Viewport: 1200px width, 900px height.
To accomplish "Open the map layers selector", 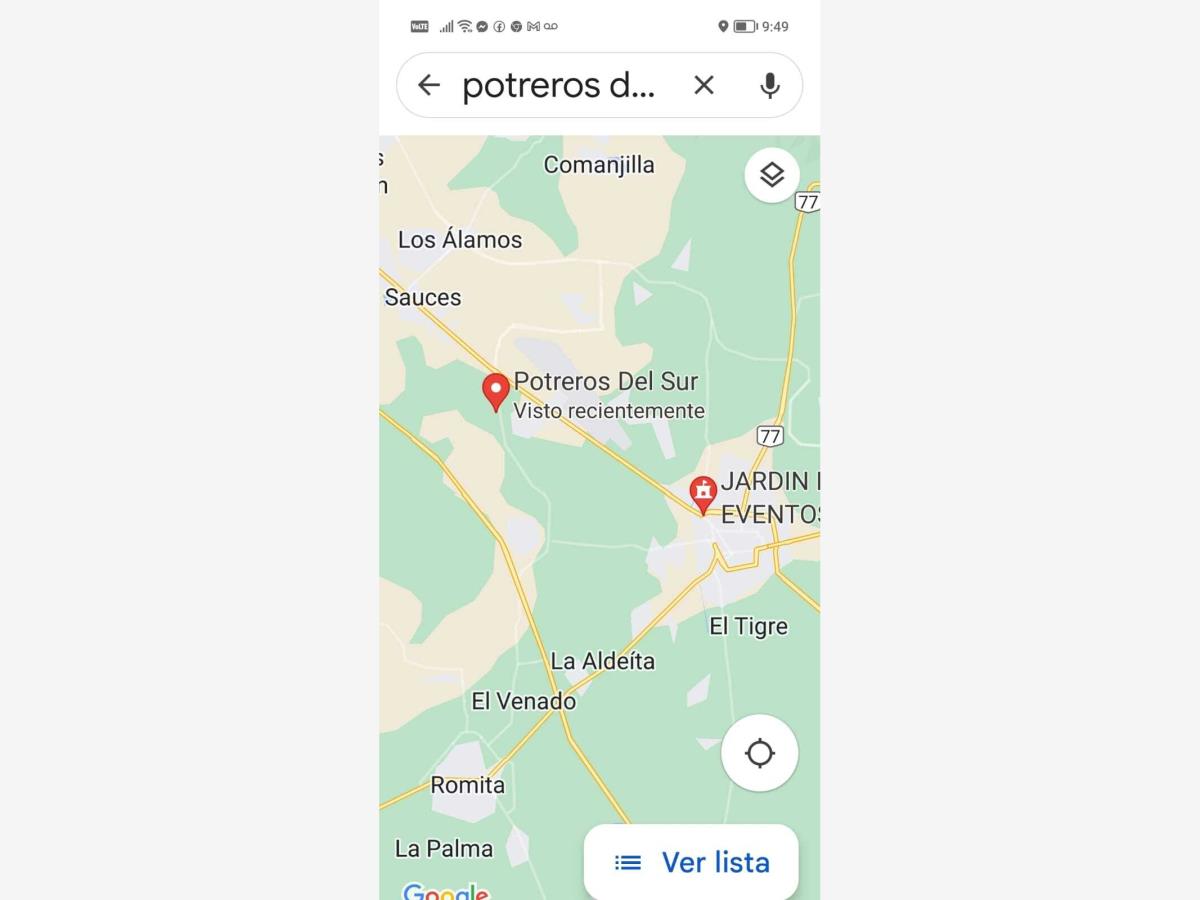I will [x=772, y=175].
